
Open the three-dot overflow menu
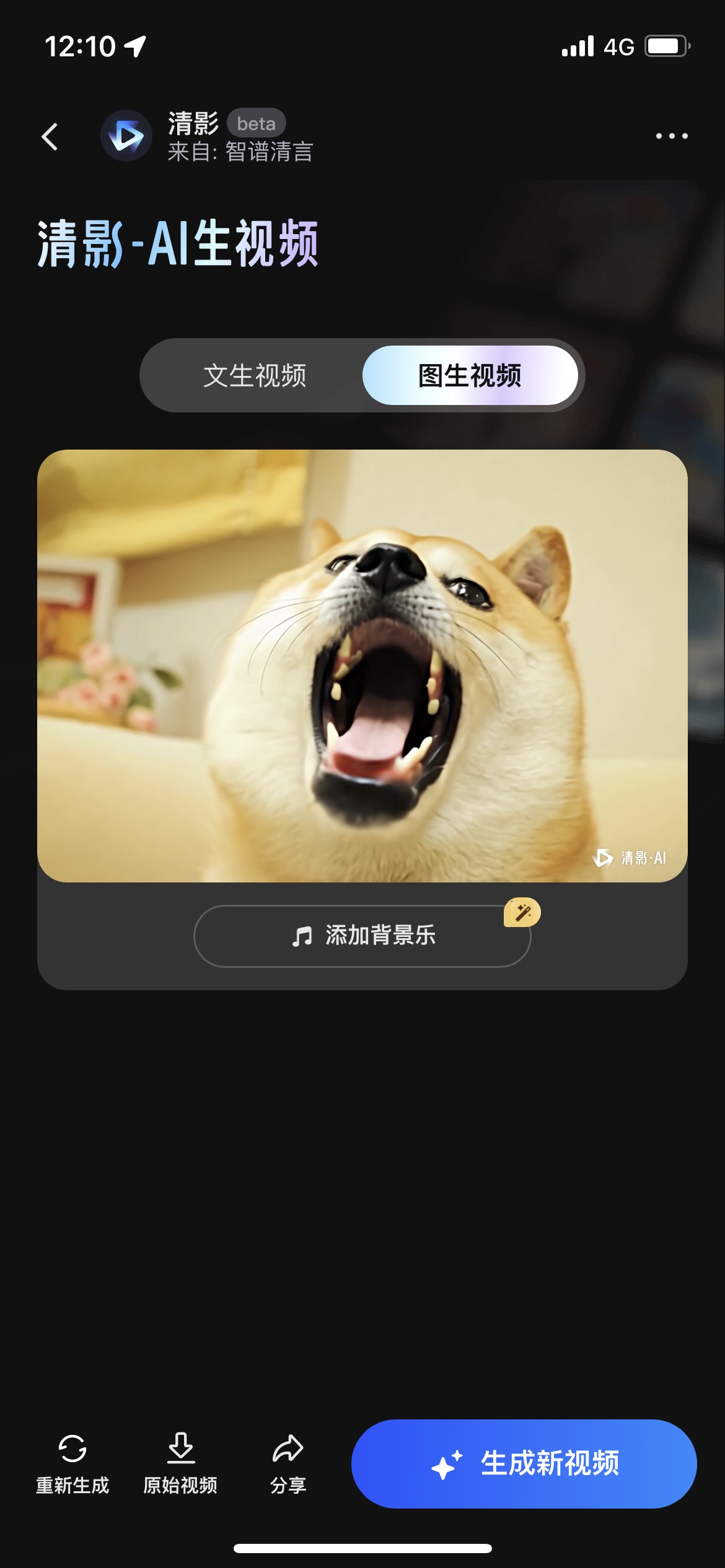[x=672, y=136]
